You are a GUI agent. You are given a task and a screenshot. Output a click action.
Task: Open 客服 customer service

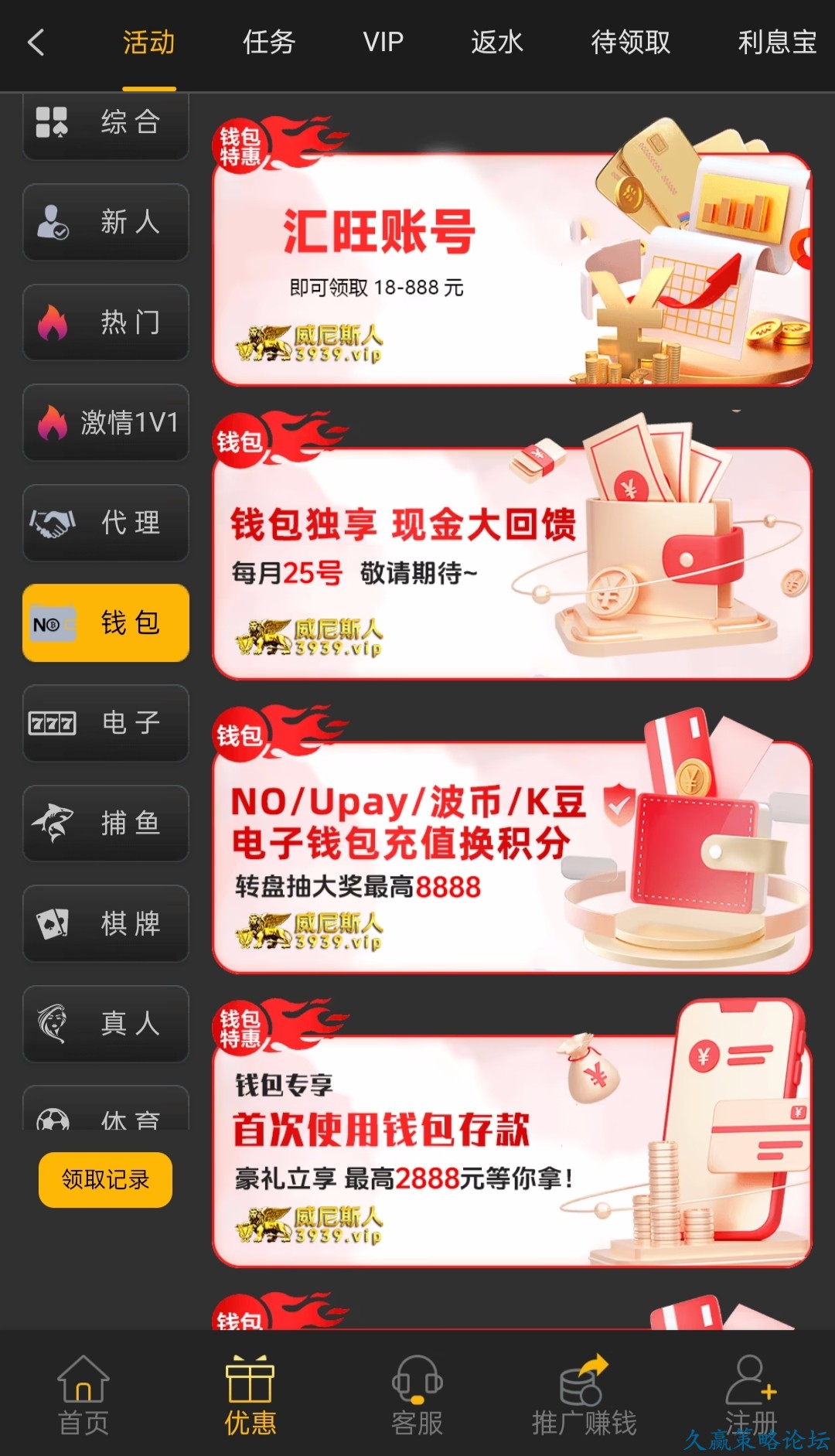[417, 1396]
